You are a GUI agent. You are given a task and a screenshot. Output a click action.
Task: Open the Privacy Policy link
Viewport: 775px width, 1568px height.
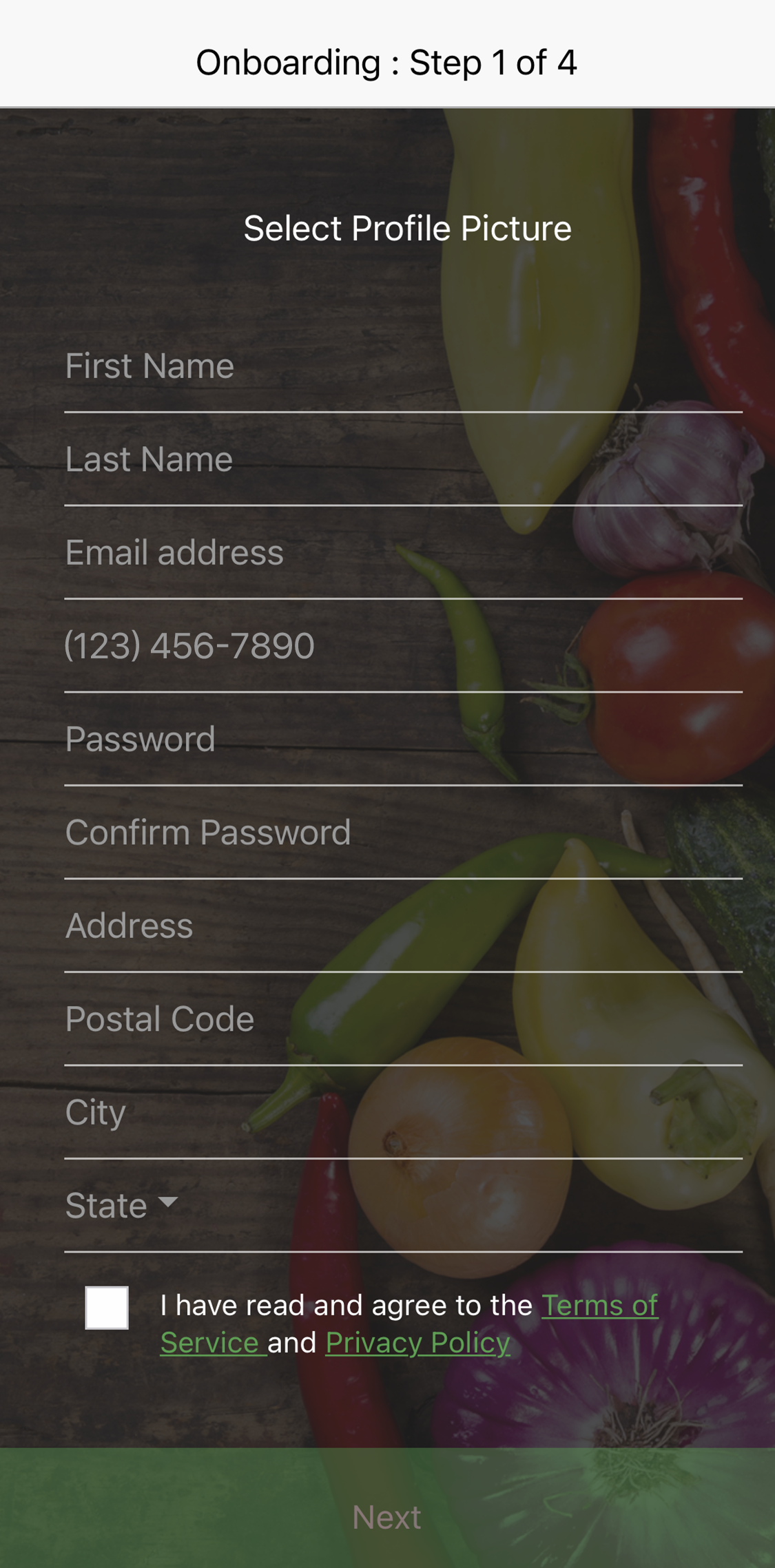coord(417,1342)
